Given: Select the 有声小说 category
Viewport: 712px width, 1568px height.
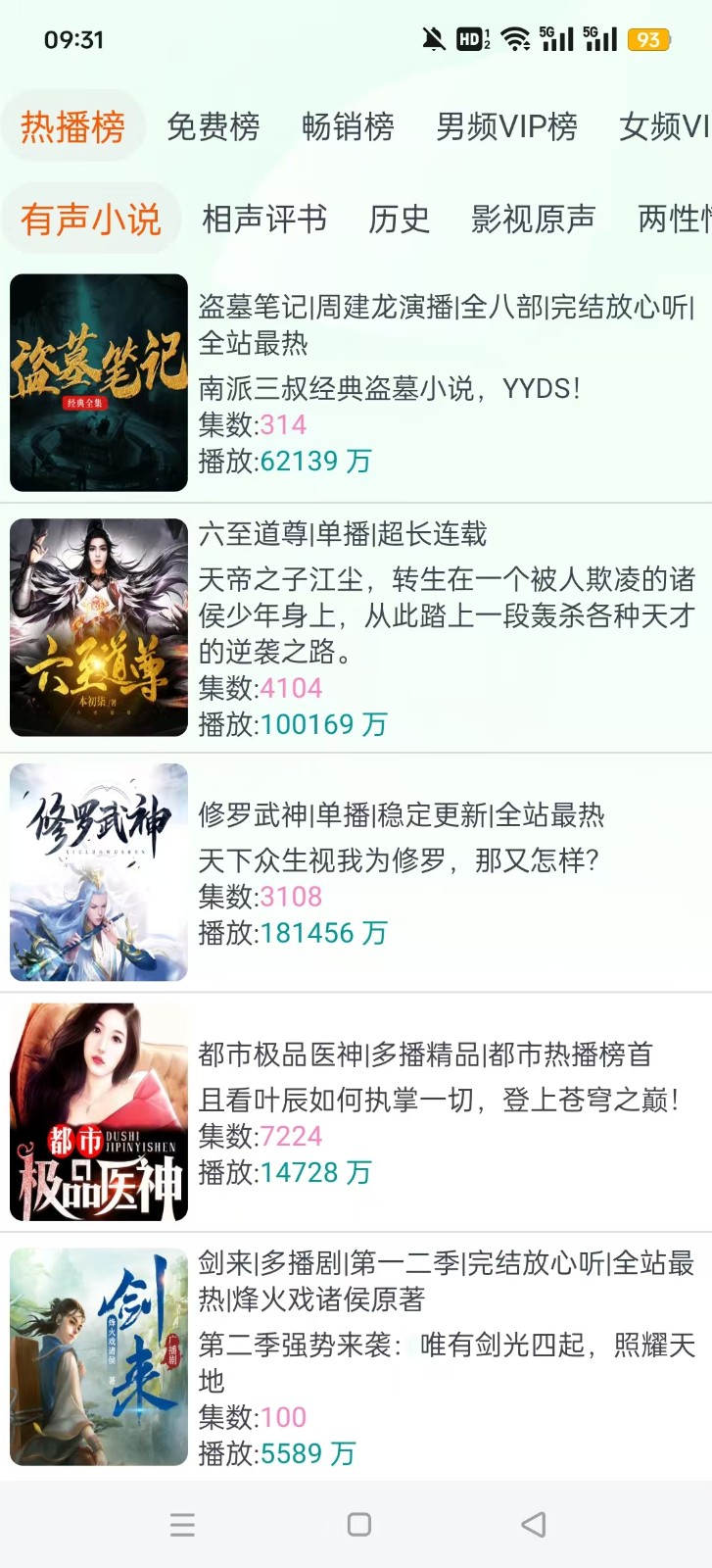Looking at the screenshot, I should tap(90, 219).
